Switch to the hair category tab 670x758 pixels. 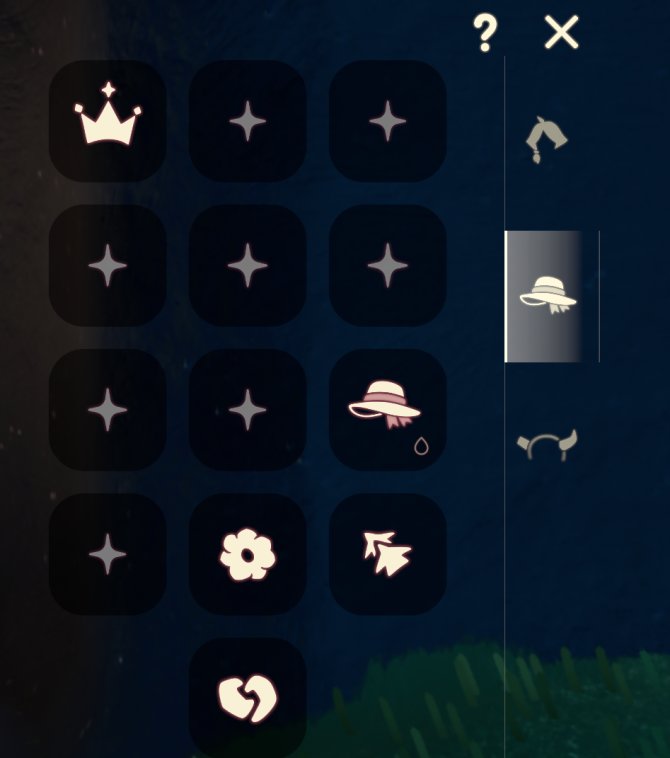pyautogui.click(x=547, y=140)
